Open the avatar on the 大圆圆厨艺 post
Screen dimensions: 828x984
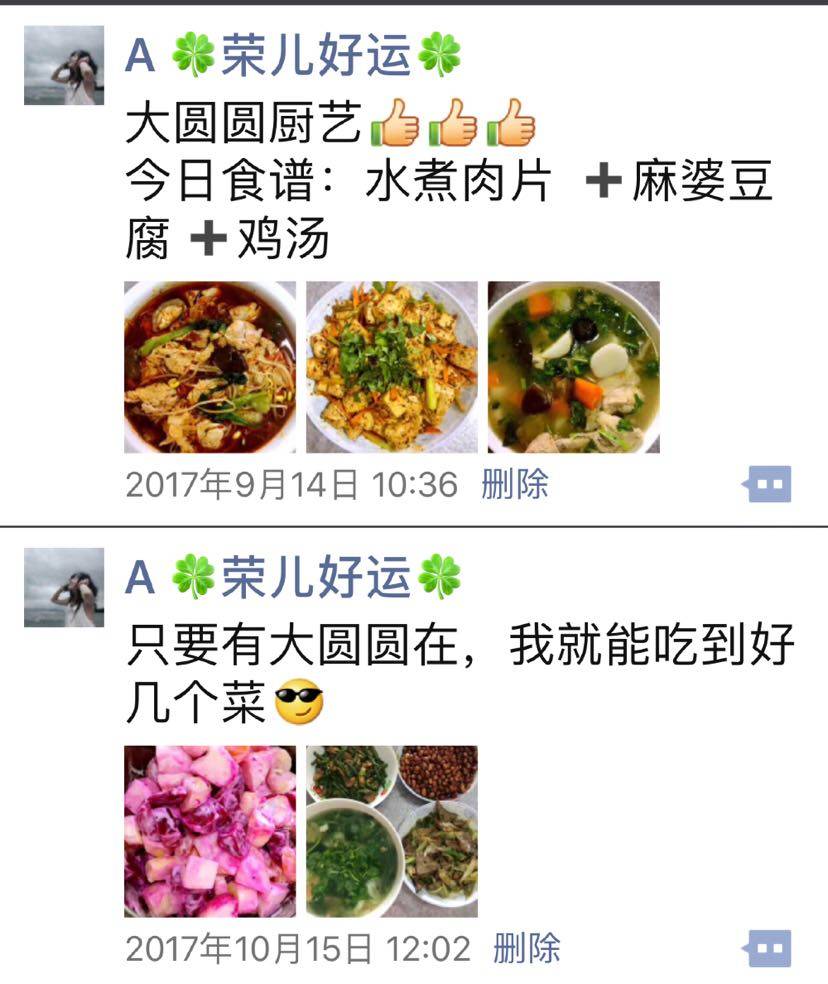64,65
